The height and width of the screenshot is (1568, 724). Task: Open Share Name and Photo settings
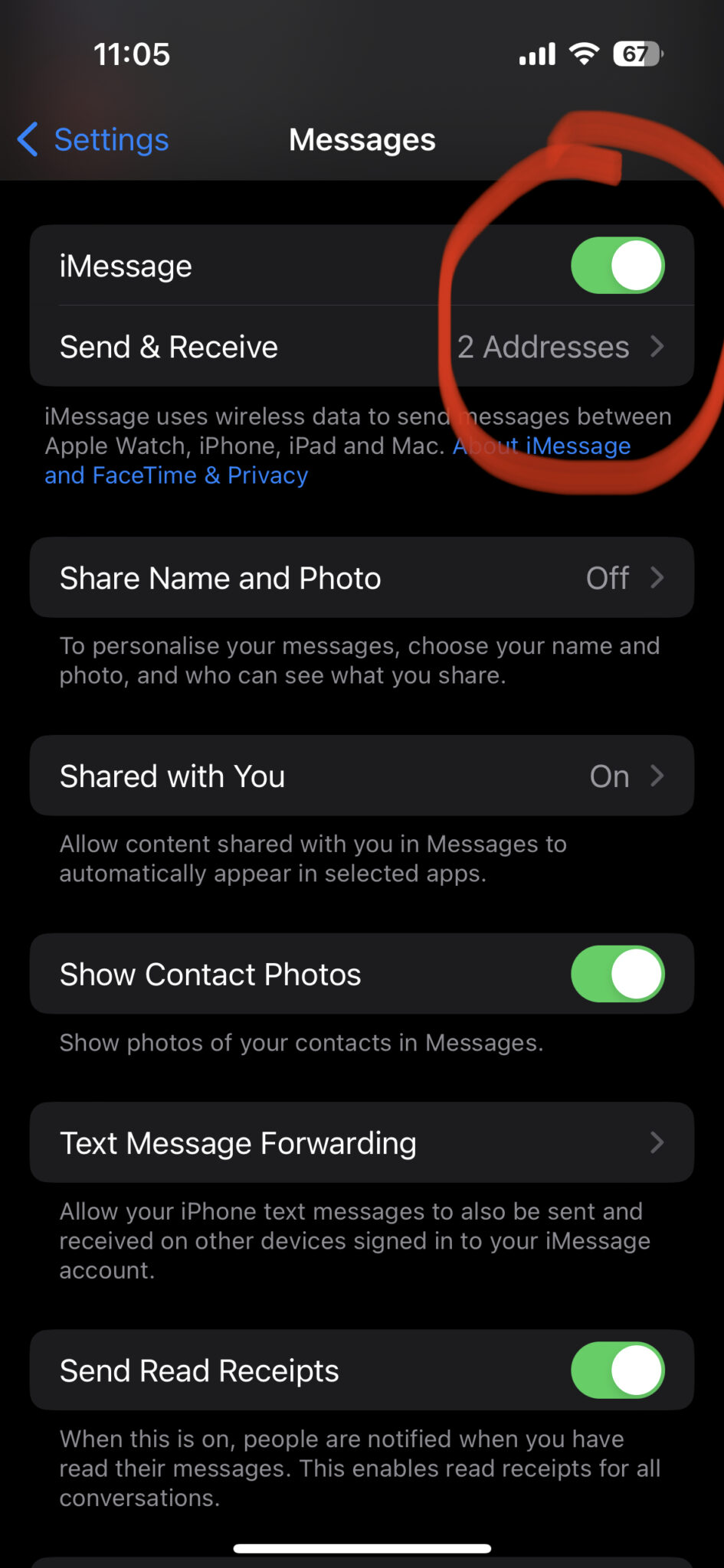362,578
